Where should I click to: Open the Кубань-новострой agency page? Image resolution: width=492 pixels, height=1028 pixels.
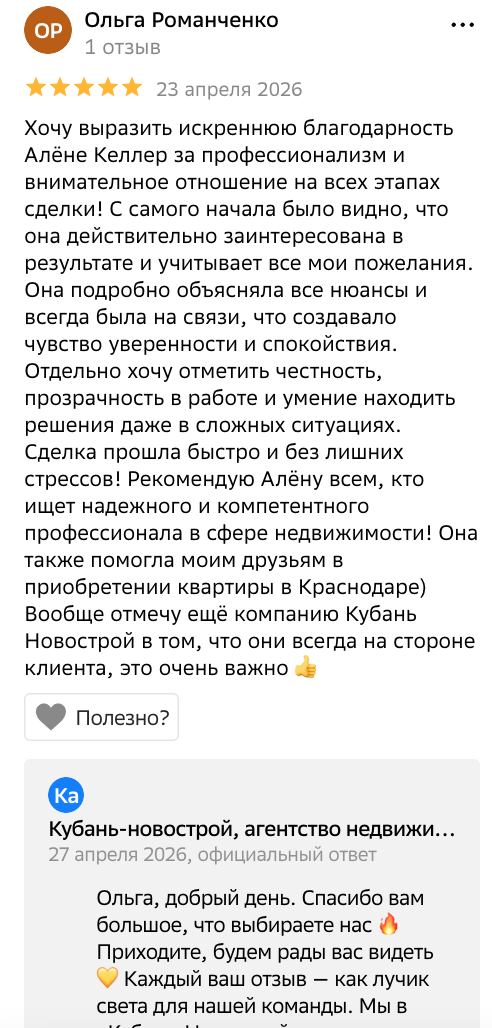tap(252, 831)
